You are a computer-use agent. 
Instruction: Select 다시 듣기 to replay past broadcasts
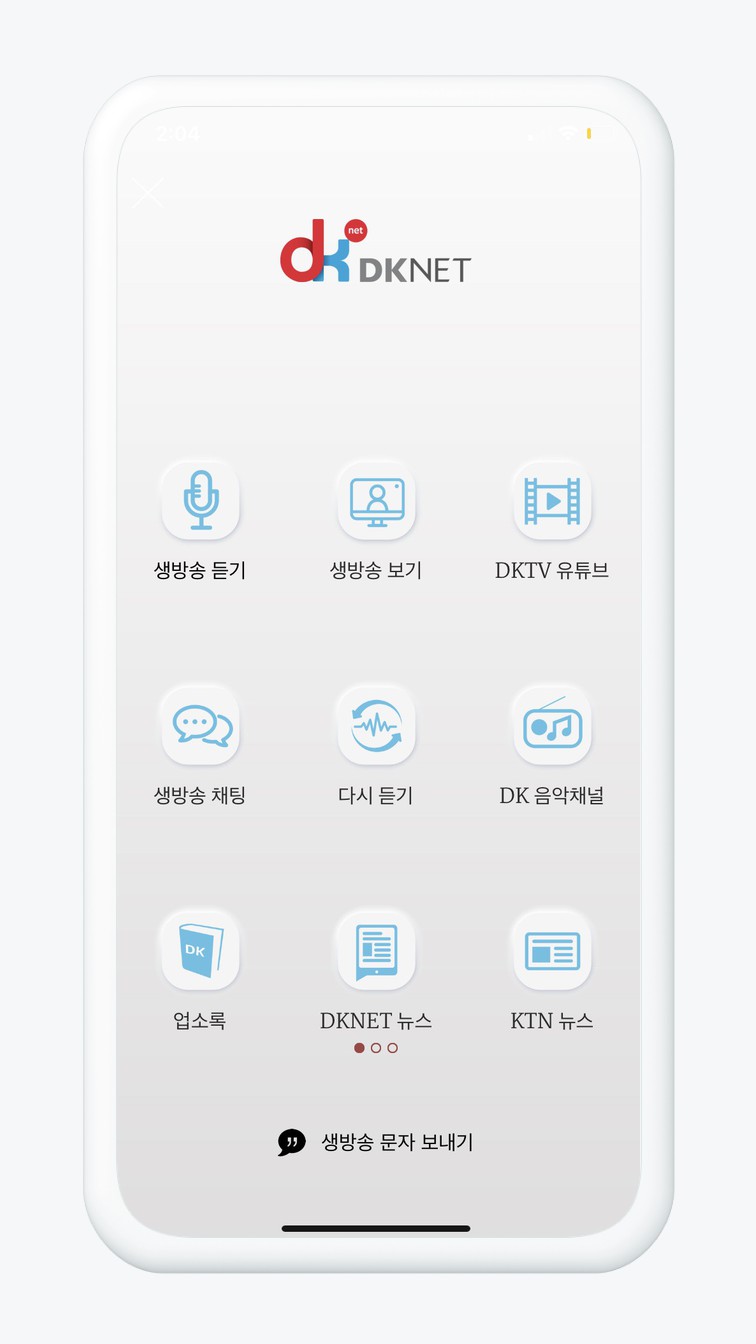point(376,725)
